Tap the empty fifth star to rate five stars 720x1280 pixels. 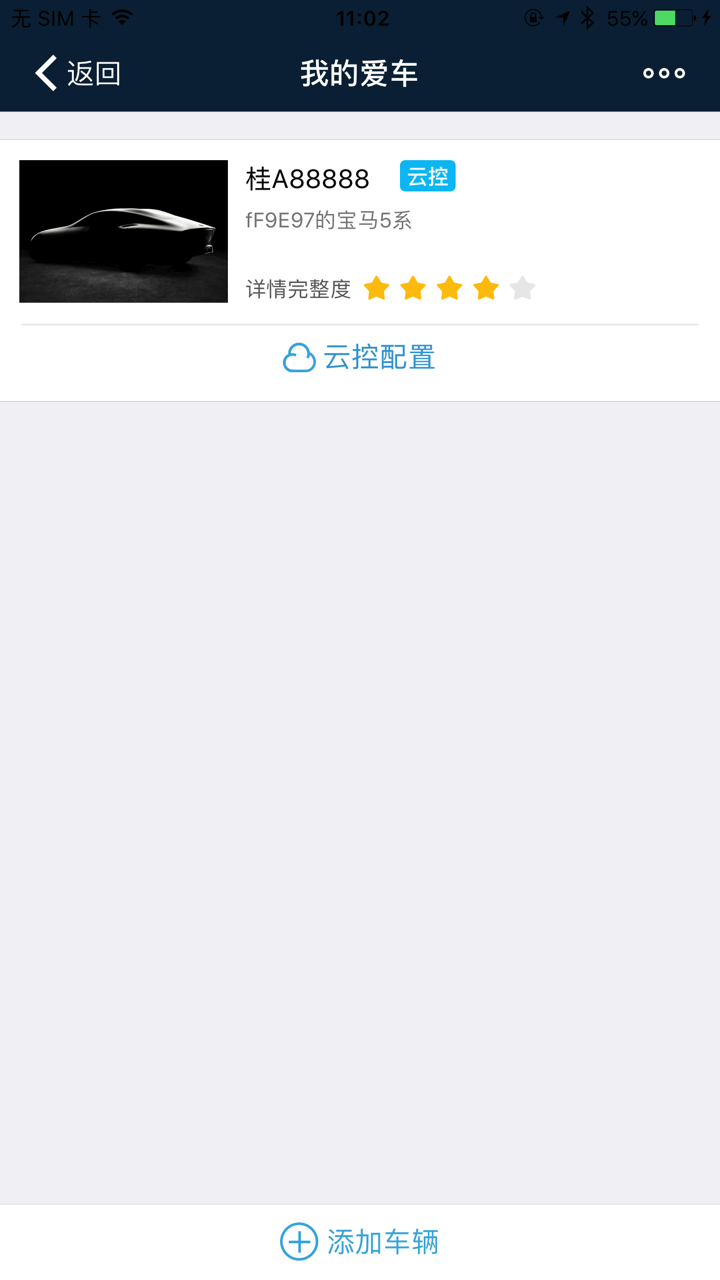pos(522,288)
